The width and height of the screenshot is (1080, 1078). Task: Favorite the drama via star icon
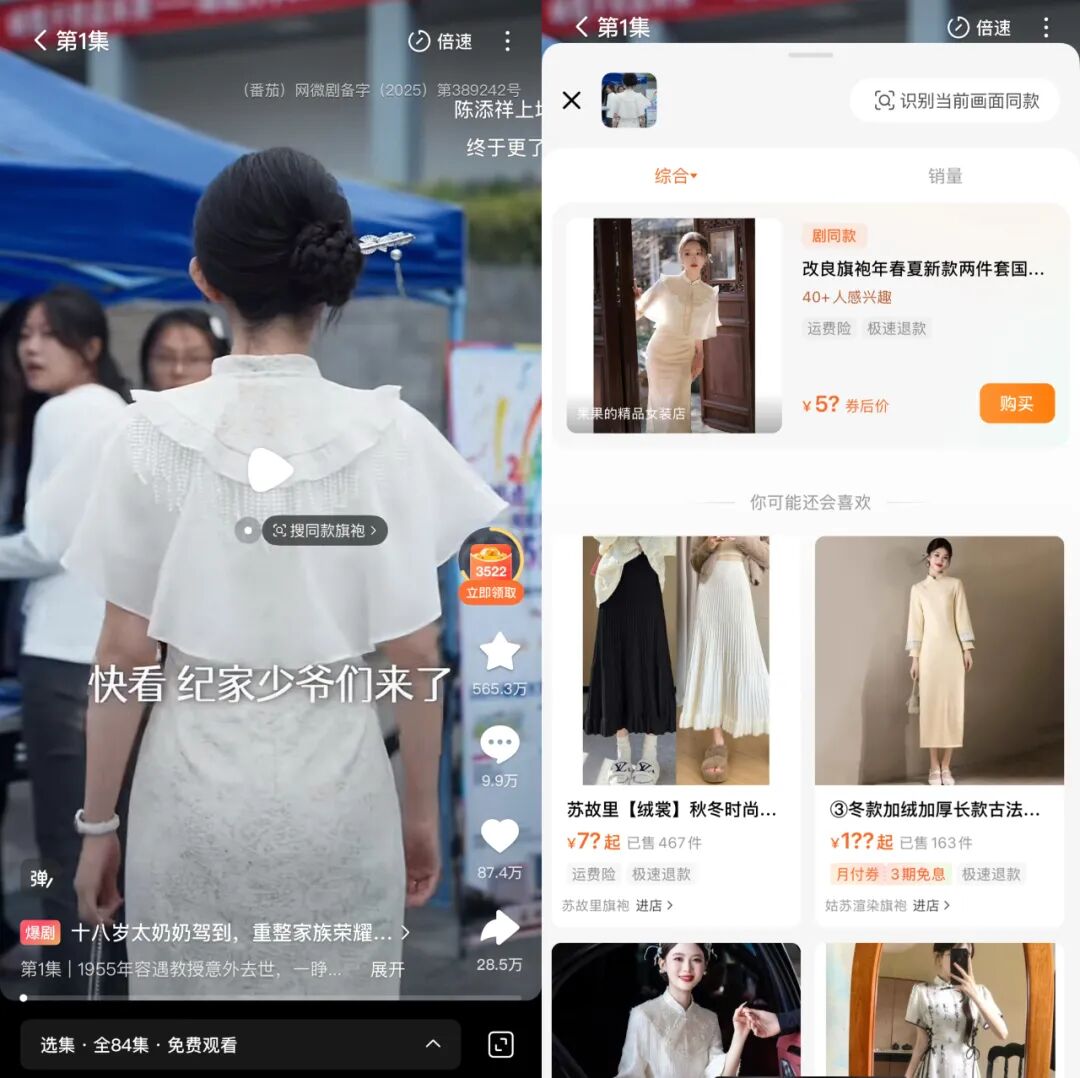tap(499, 652)
